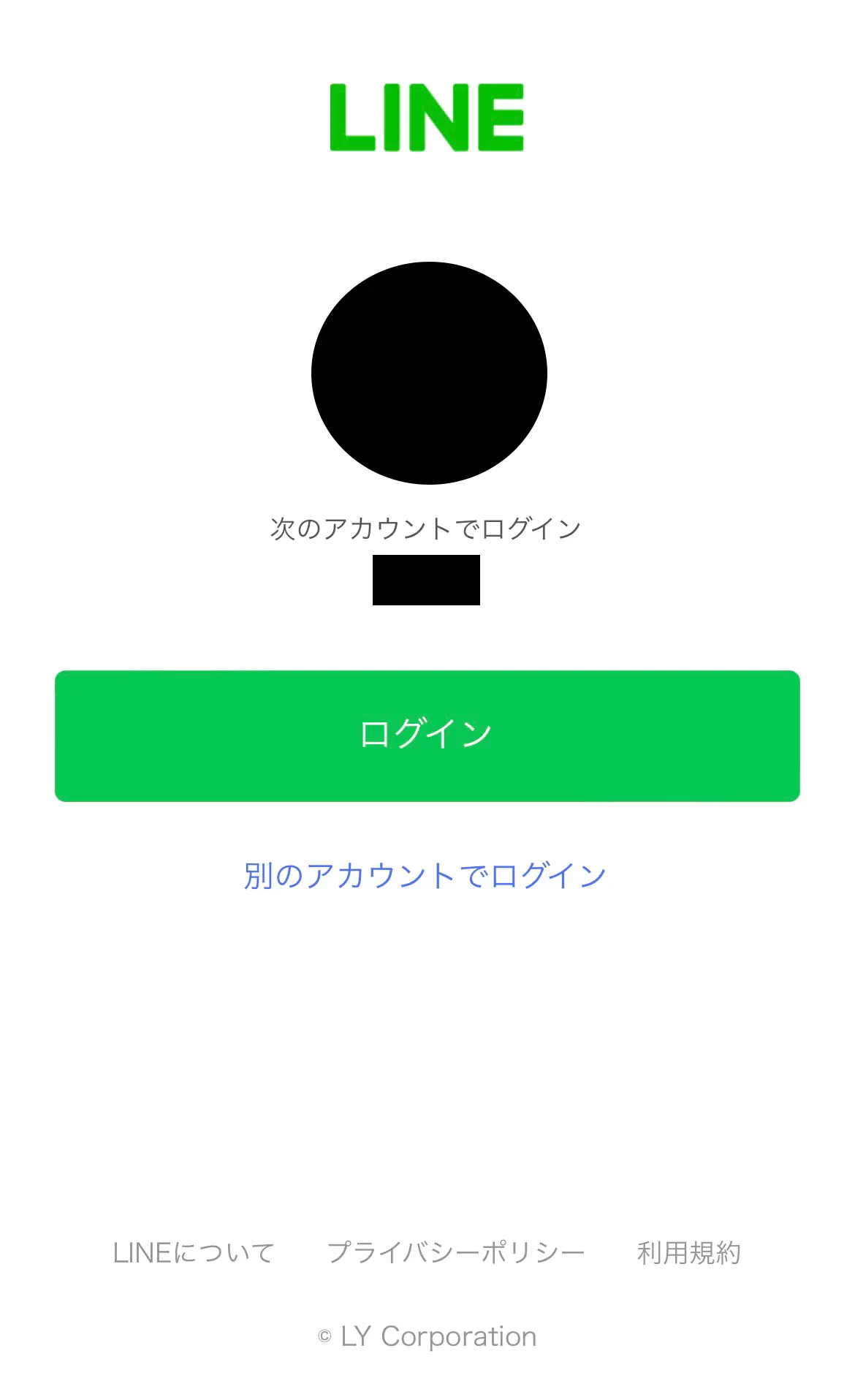Click the LINEについて footer link

click(194, 1250)
